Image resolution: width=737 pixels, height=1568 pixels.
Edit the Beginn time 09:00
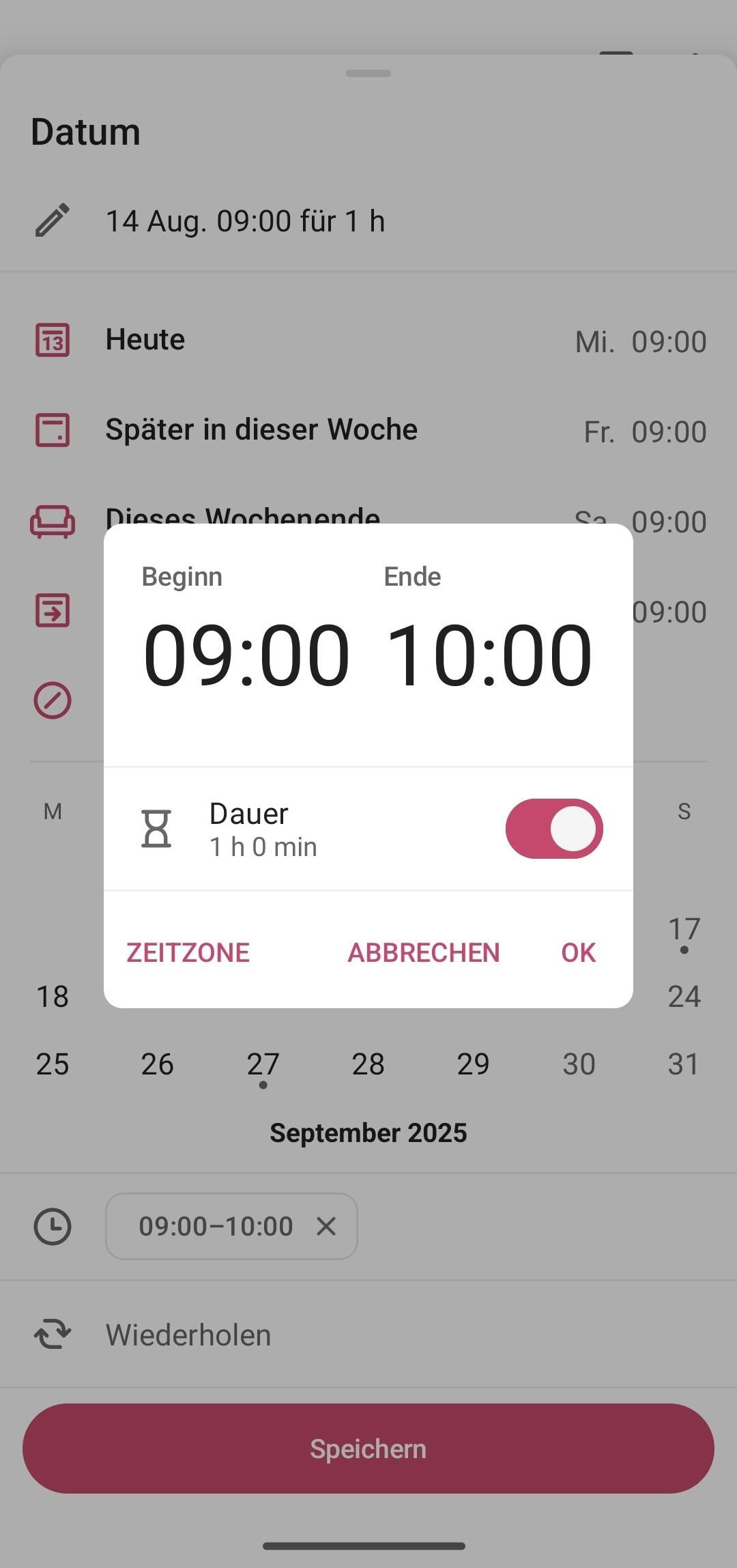246,655
